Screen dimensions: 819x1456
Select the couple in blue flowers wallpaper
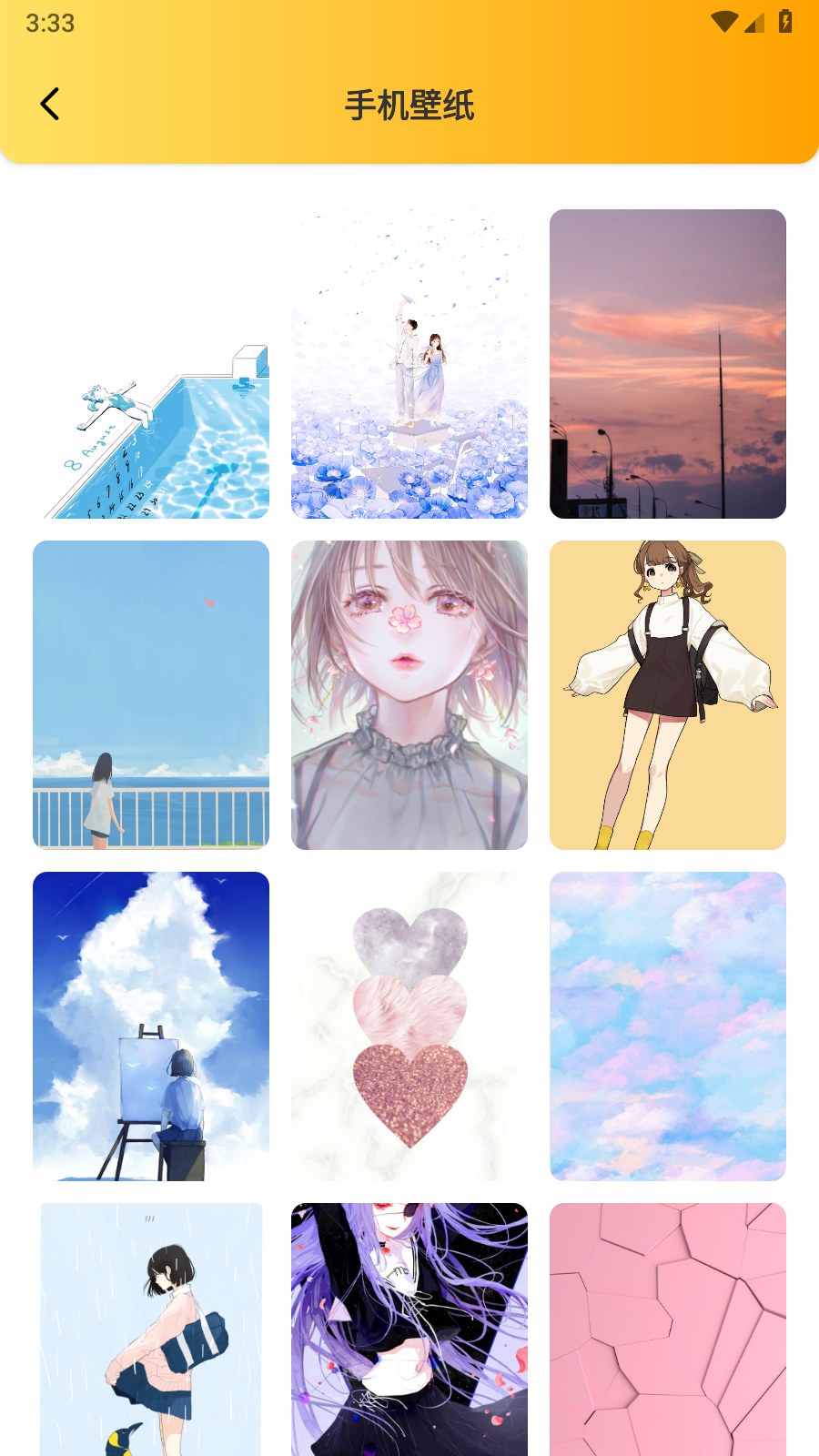[409, 364]
